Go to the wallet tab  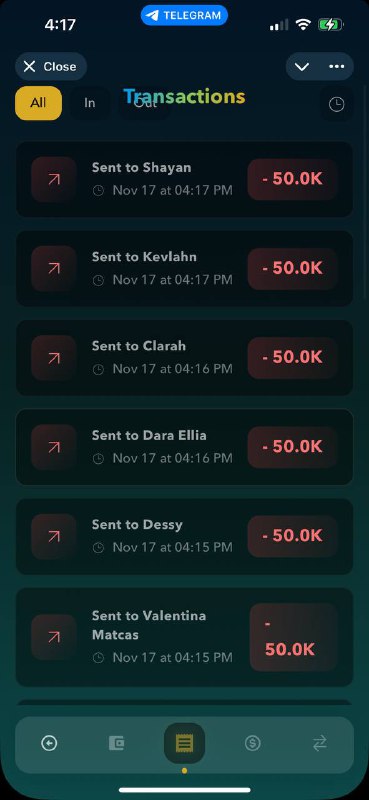[x=117, y=744]
